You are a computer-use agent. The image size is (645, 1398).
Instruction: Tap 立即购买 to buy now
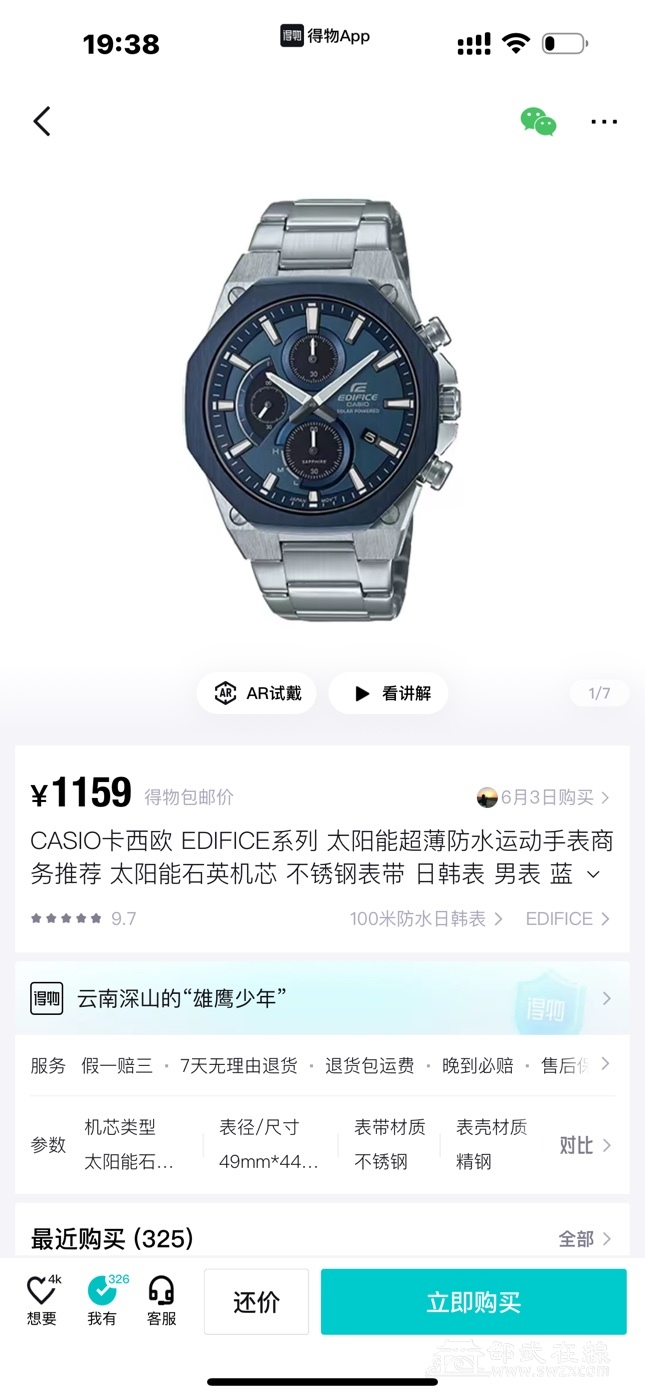pyautogui.click(x=473, y=1302)
